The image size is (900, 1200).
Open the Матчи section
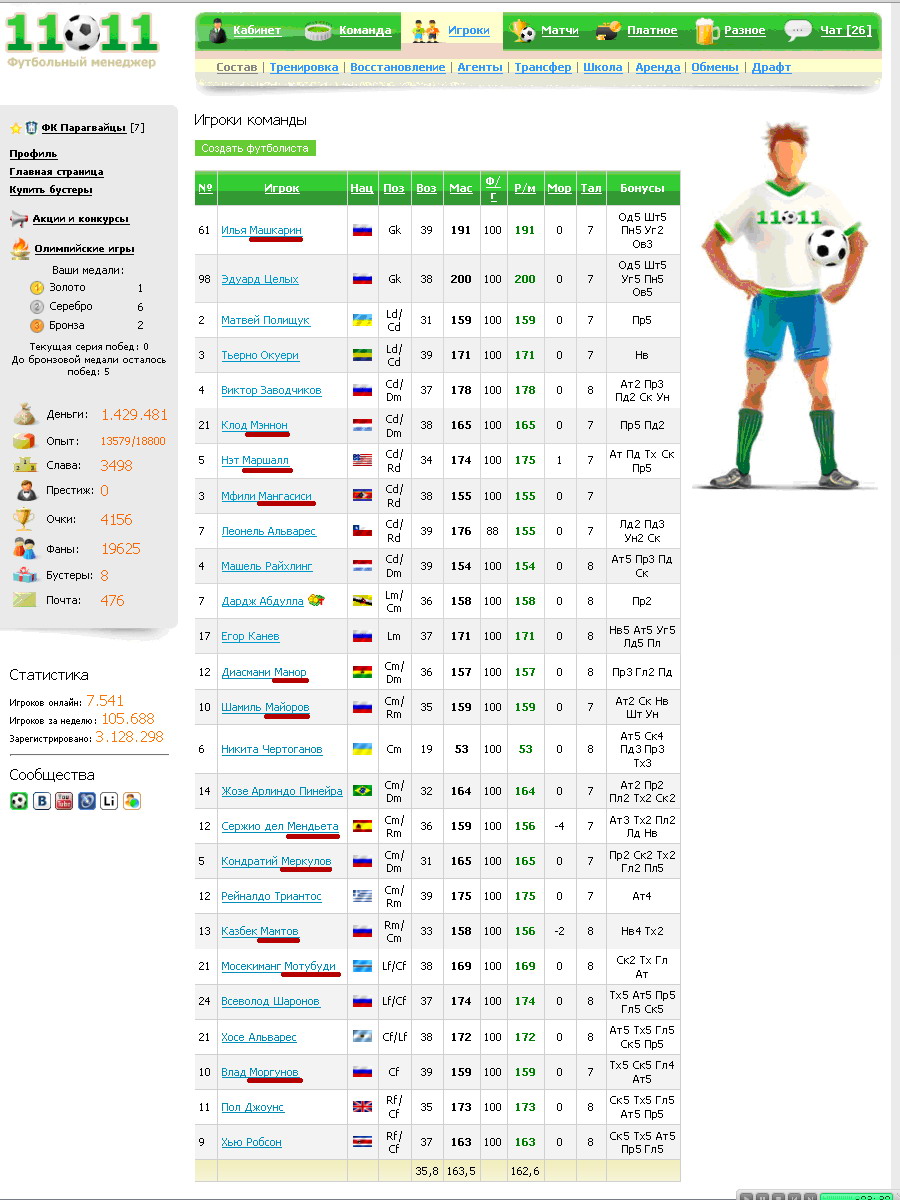pos(559,31)
